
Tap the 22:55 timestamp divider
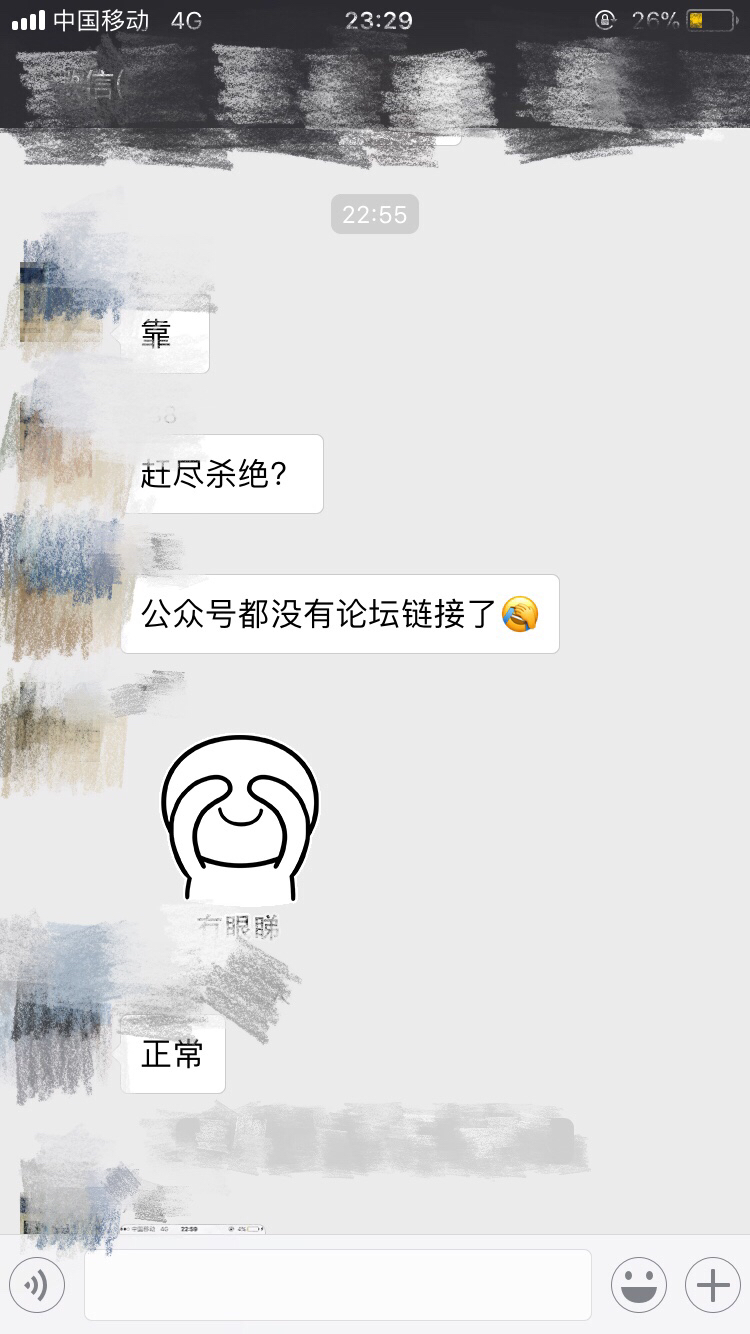point(375,213)
